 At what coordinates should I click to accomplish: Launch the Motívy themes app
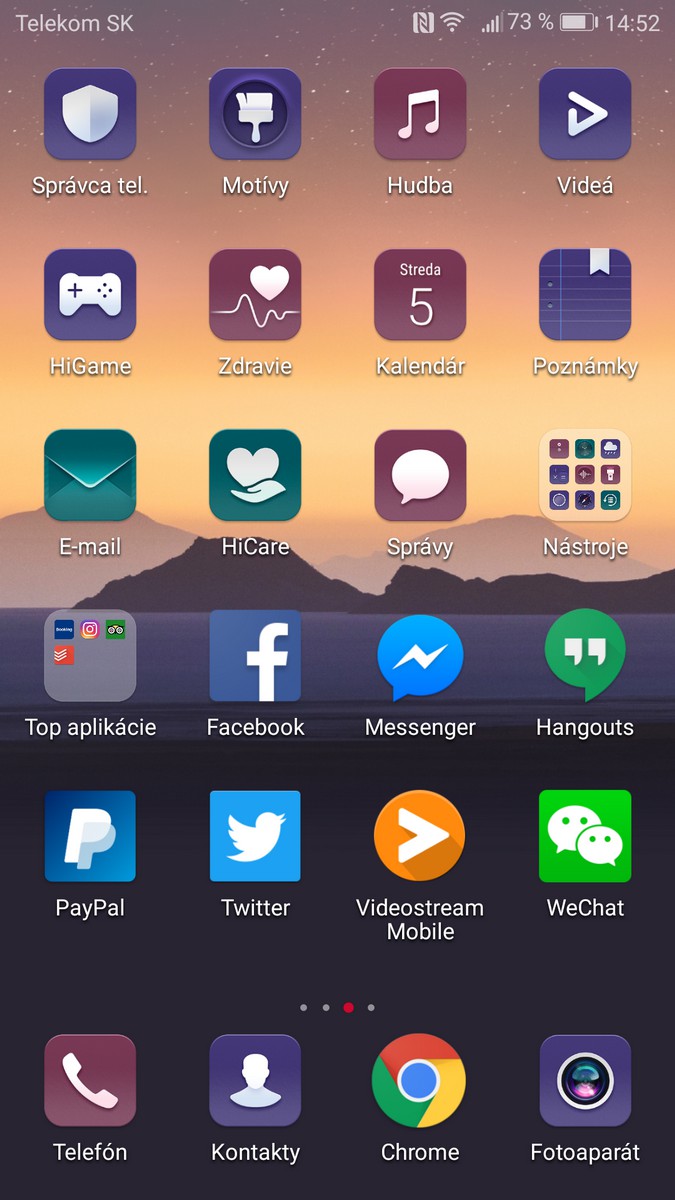coord(255,114)
